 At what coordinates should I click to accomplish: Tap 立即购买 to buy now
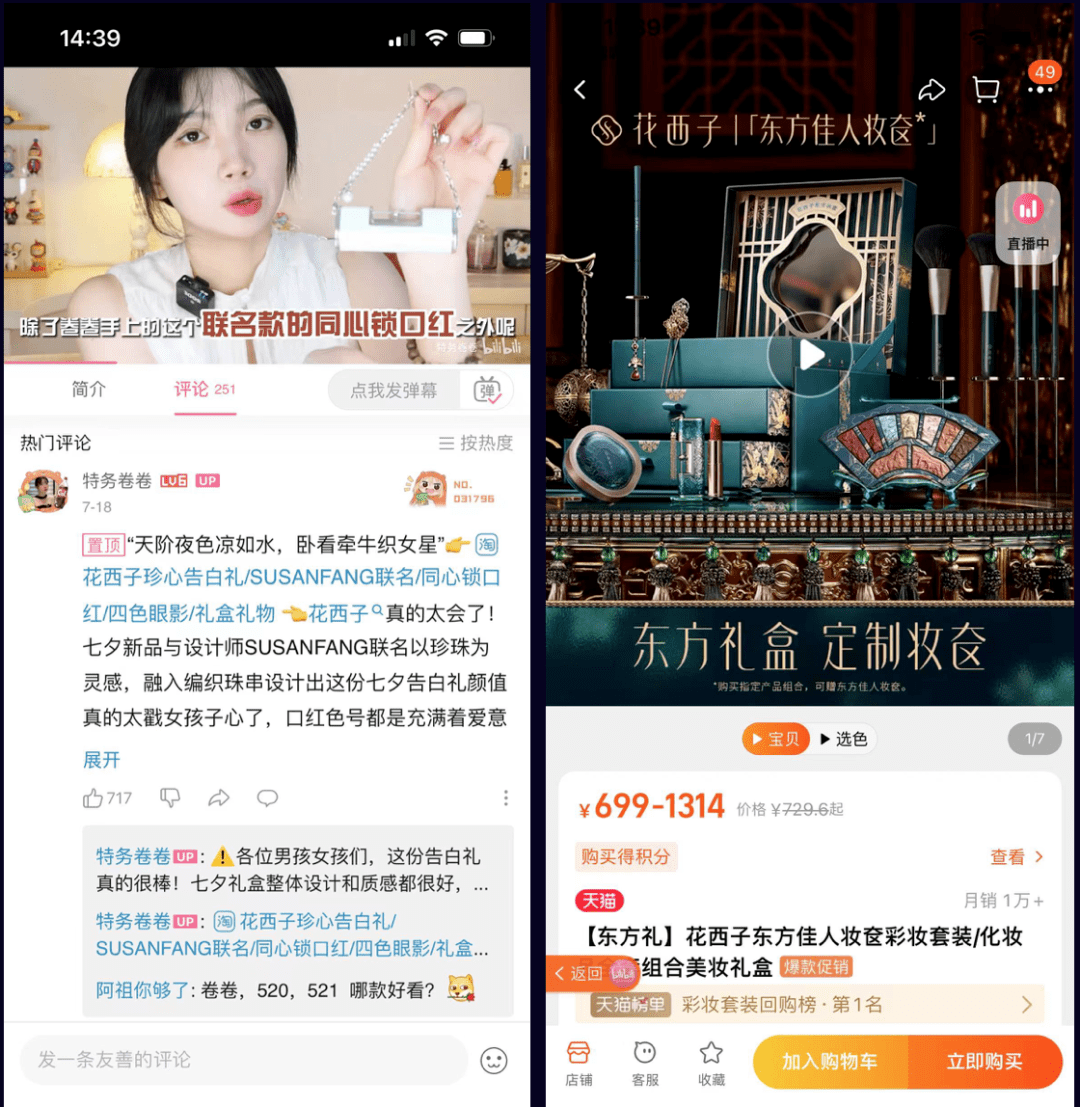984,1062
